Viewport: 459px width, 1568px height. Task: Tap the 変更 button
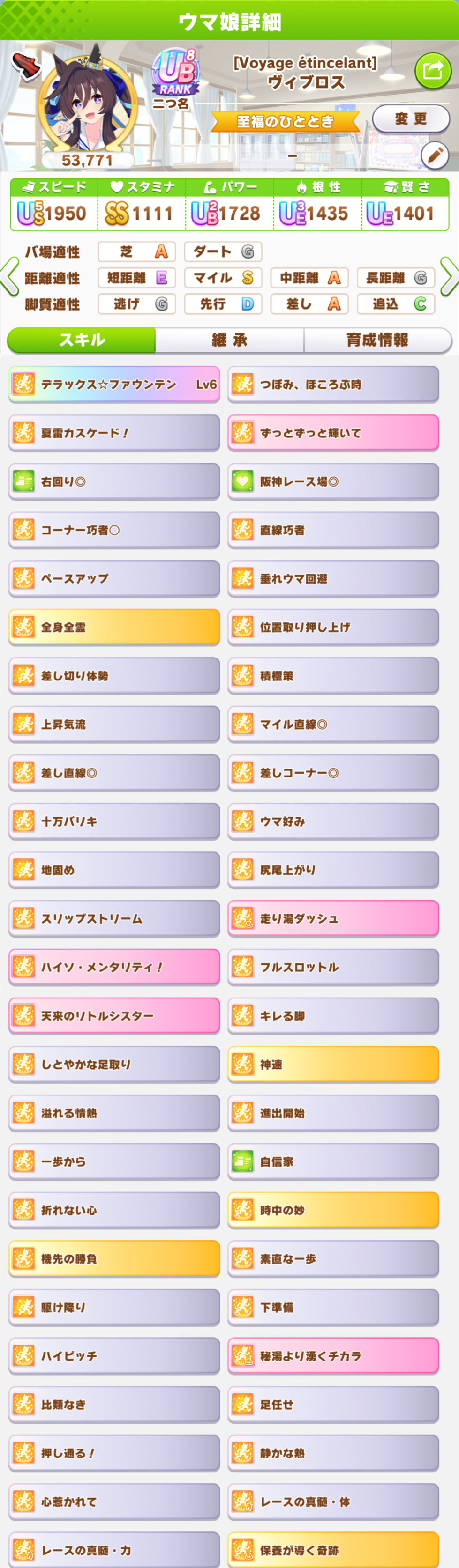click(410, 118)
